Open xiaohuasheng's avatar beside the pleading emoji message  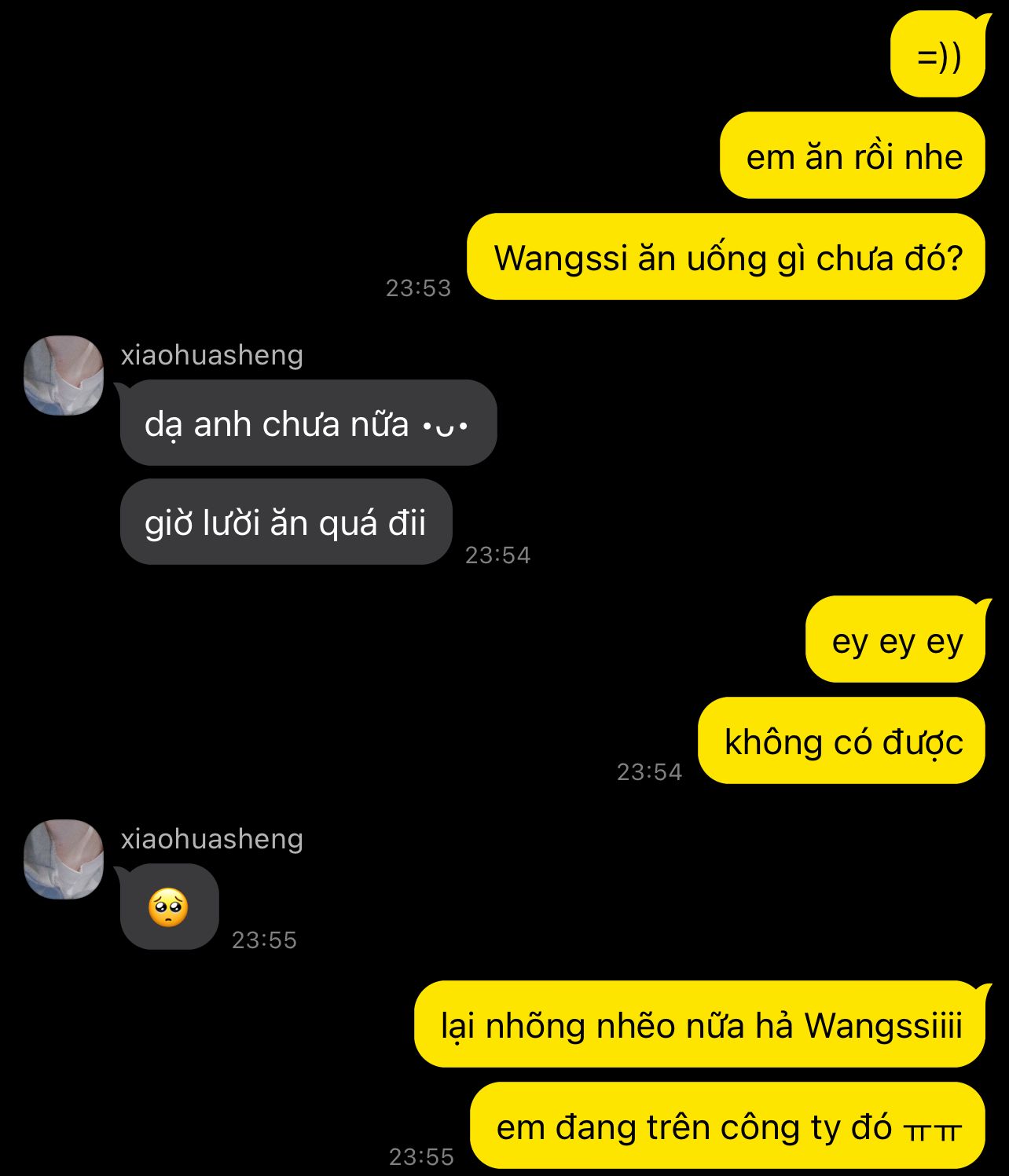pos(64,859)
